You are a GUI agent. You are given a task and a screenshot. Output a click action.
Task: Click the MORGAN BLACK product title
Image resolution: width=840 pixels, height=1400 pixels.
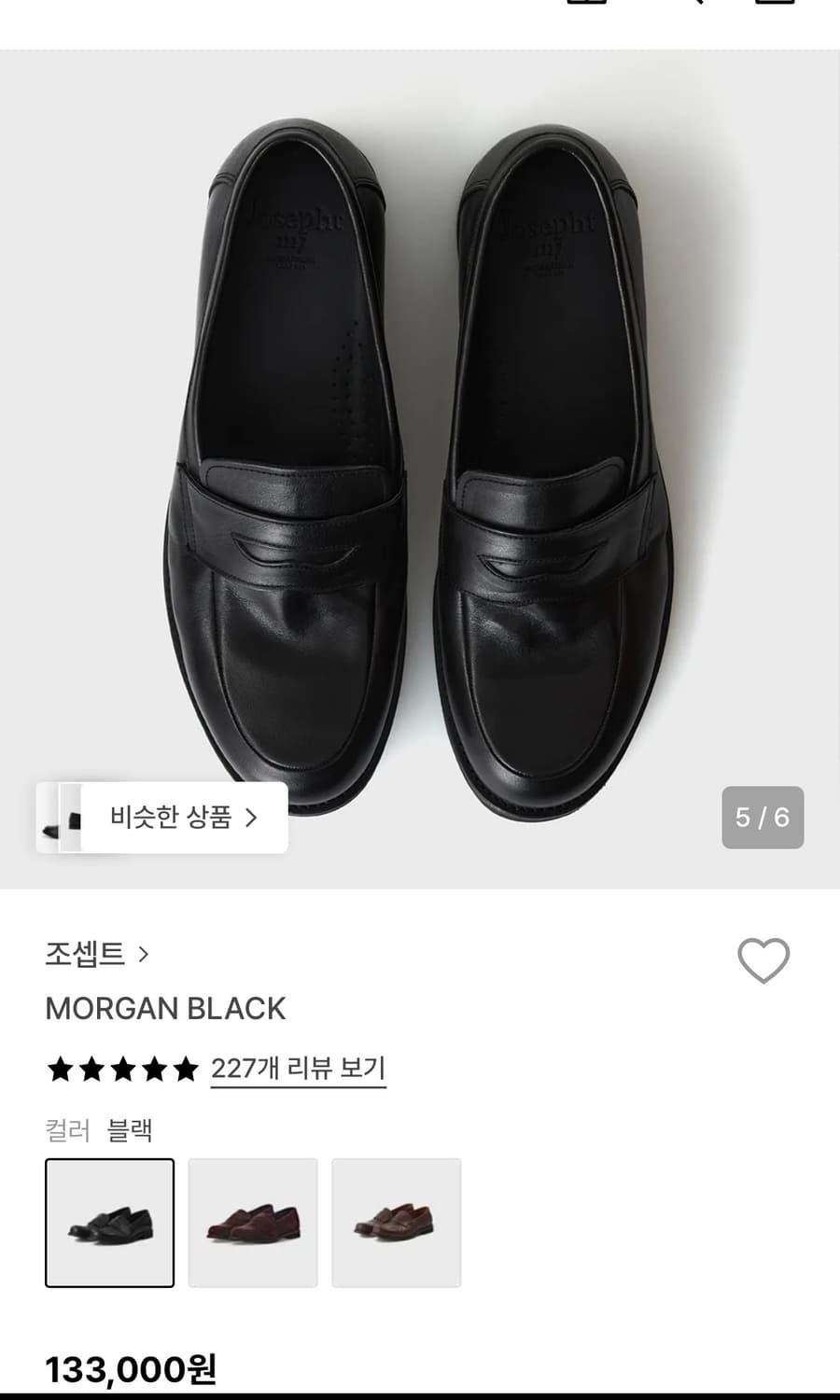pos(166,1008)
